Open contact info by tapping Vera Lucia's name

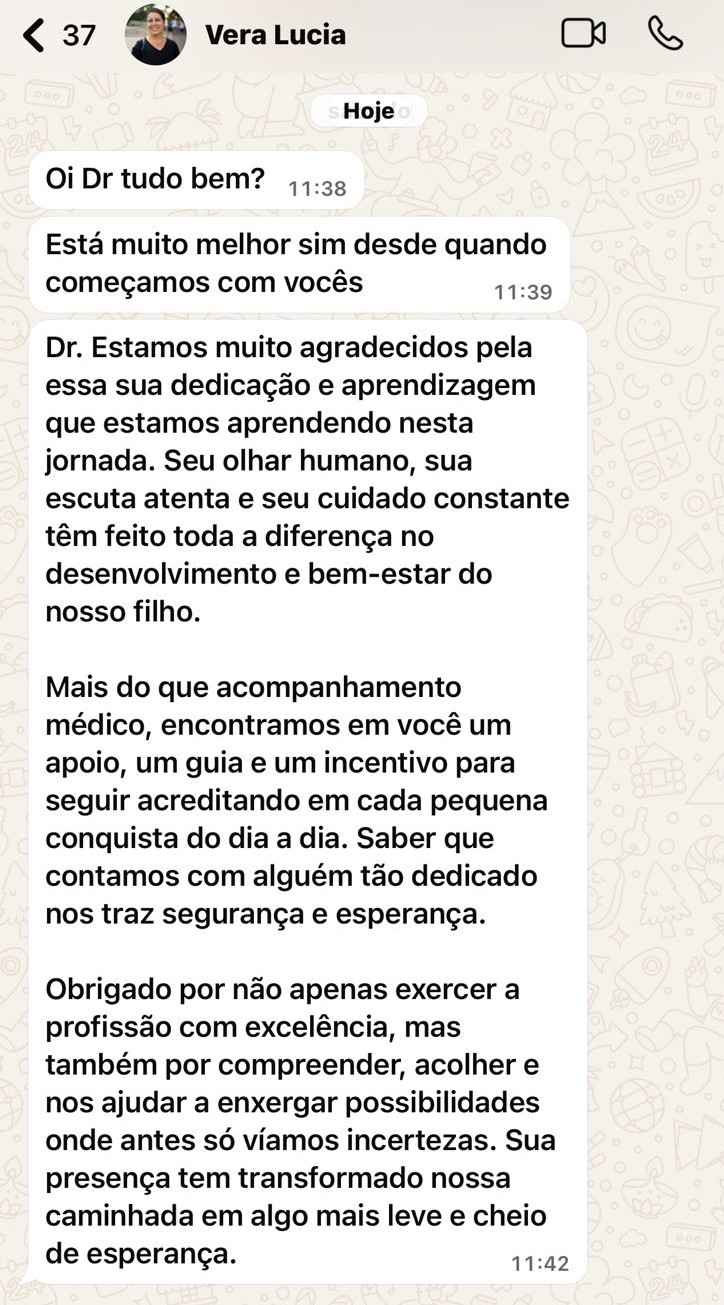coord(275,32)
